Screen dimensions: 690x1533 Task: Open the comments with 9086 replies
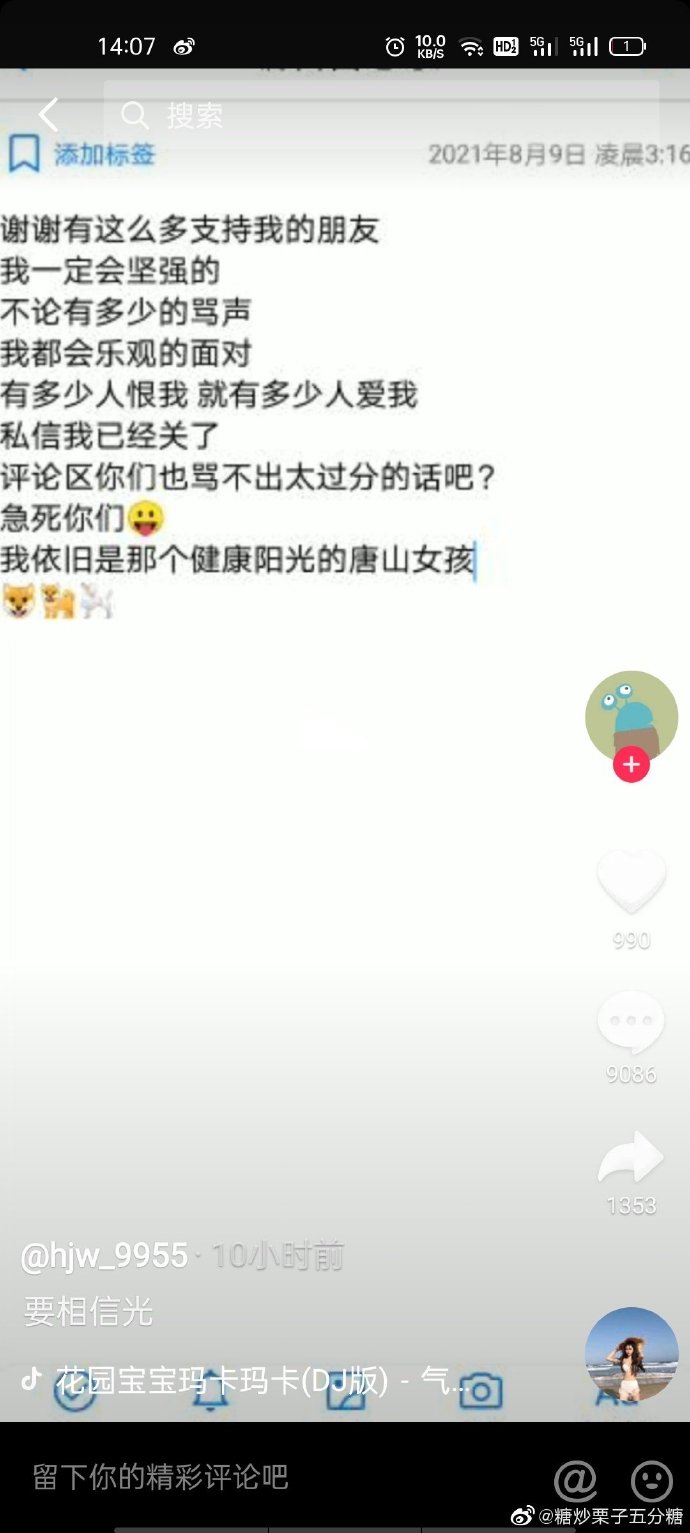coord(631,1024)
